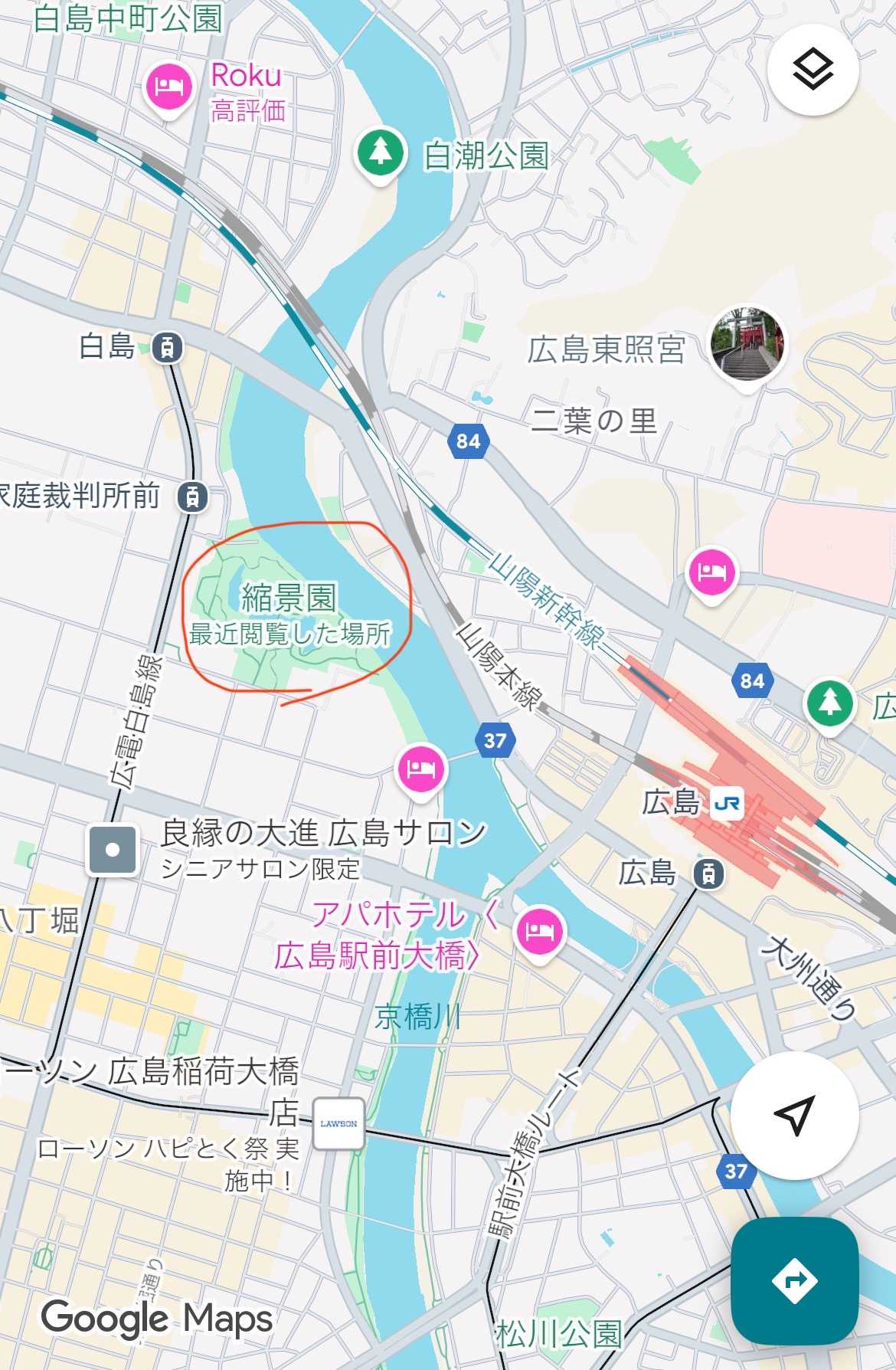The height and width of the screenshot is (1370, 896).
Task: Open the map layers button
Action: tap(813, 70)
